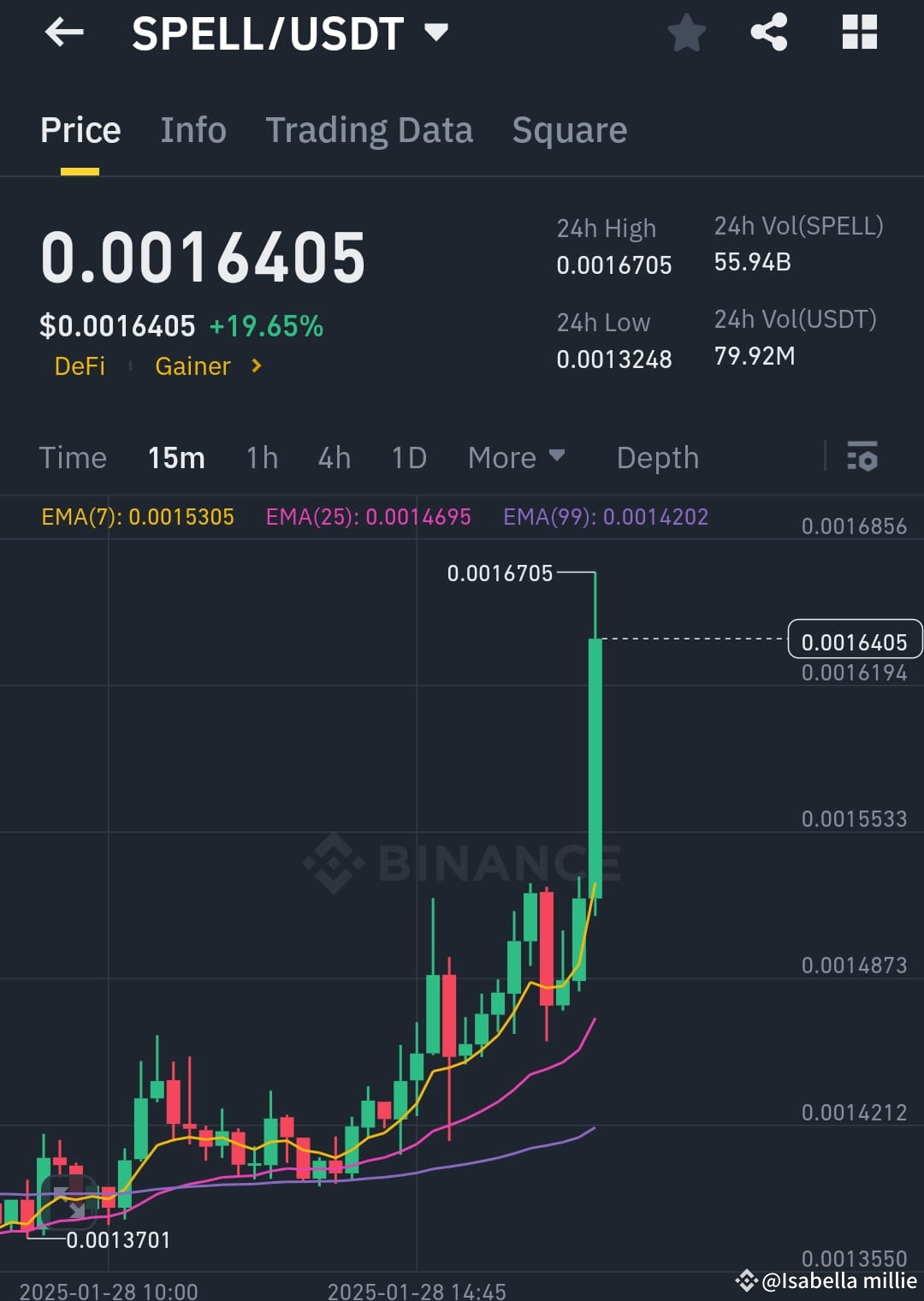Favorite the pair using the star icon
Image resolution: width=924 pixels, height=1301 pixels.
[686, 33]
